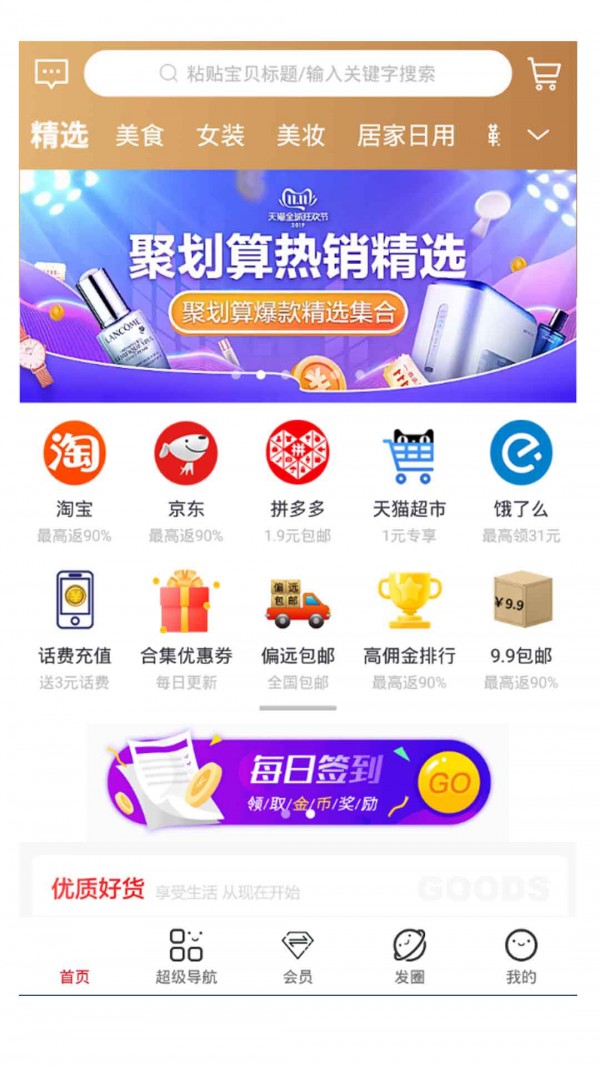The width and height of the screenshot is (600, 1067).
Task: Go to the 我的 profile tab
Action: tap(521, 957)
